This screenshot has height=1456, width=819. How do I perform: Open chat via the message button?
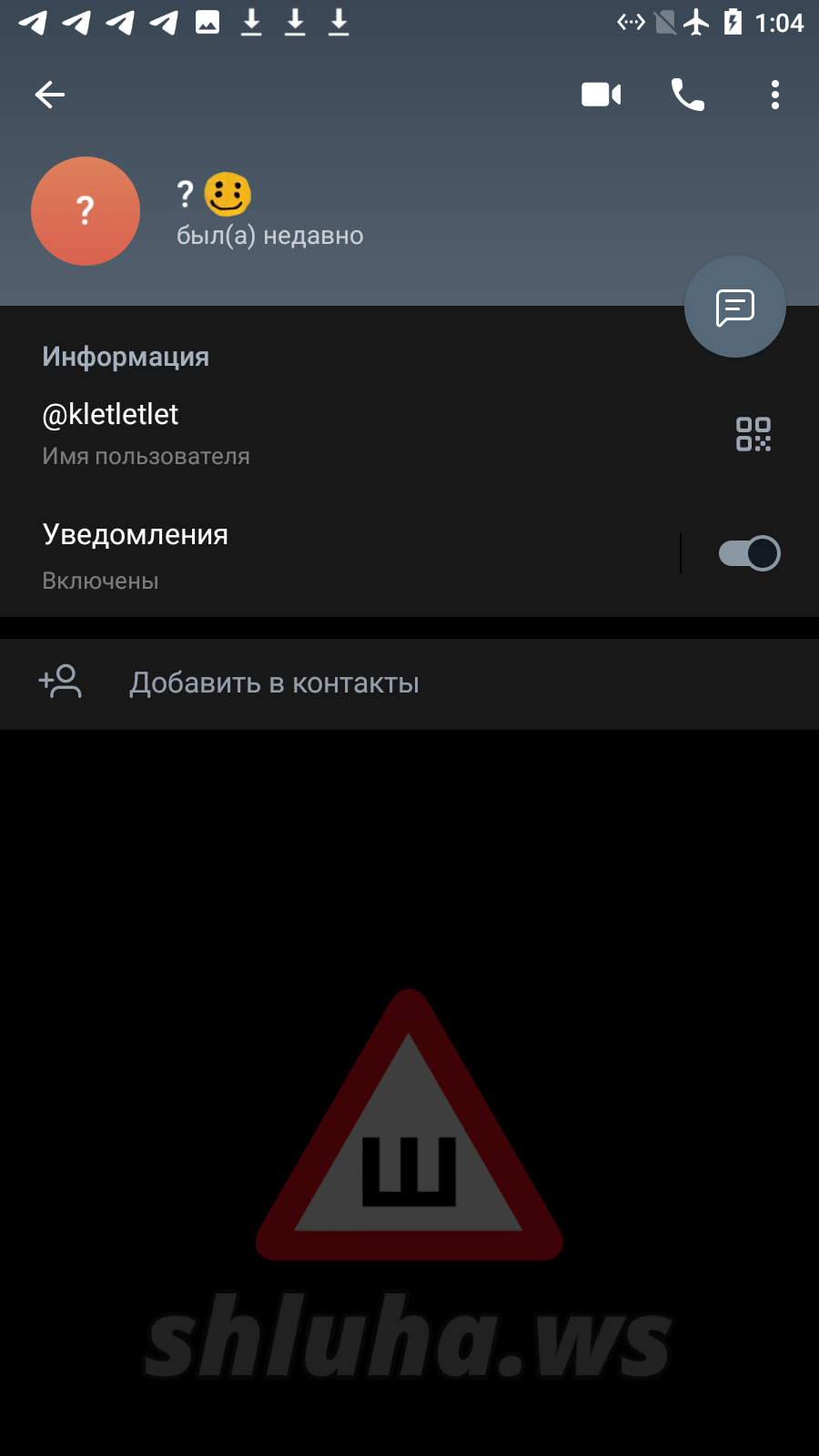pyautogui.click(x=735, y=307)
